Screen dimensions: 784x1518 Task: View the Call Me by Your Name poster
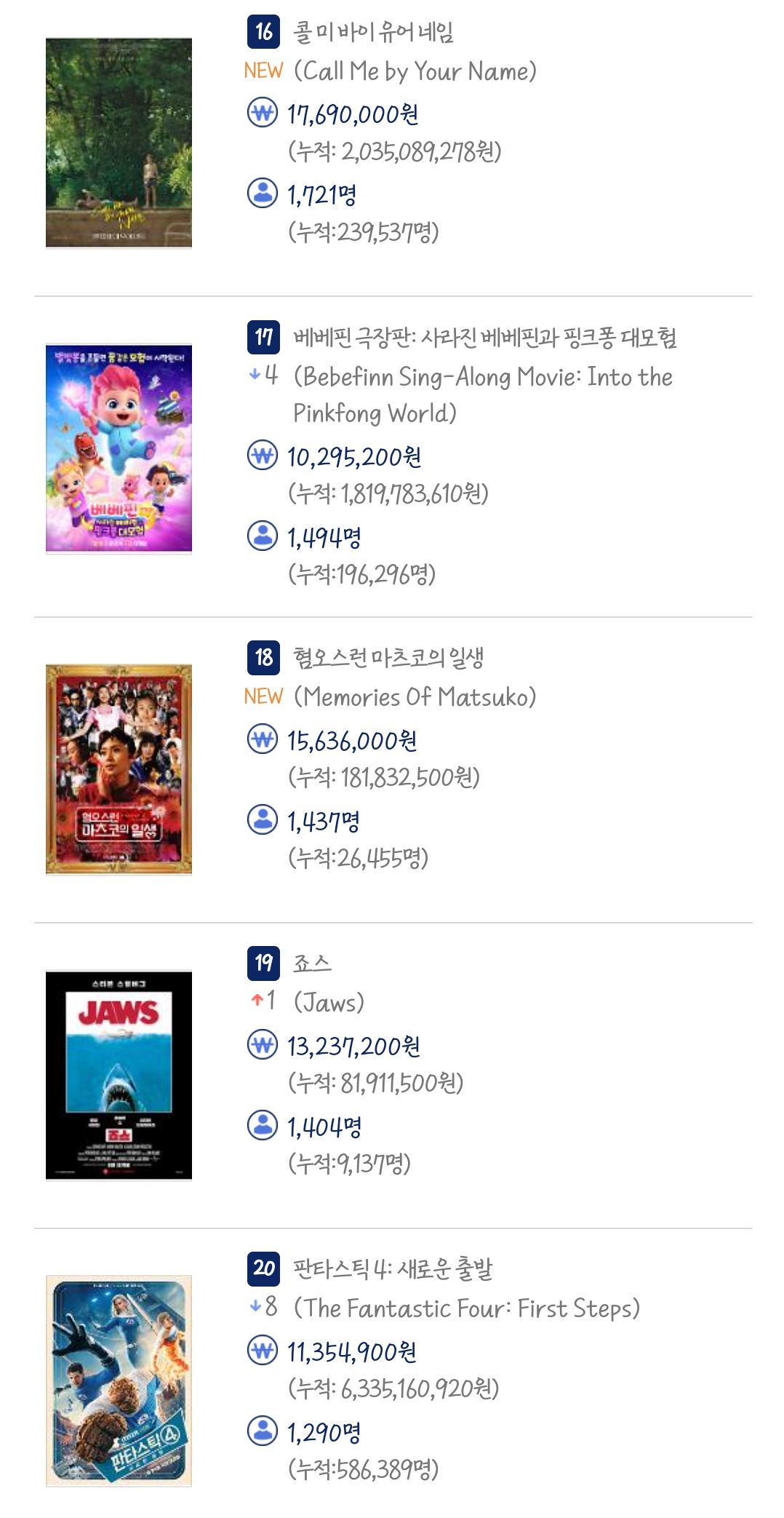tap(119, 143)
